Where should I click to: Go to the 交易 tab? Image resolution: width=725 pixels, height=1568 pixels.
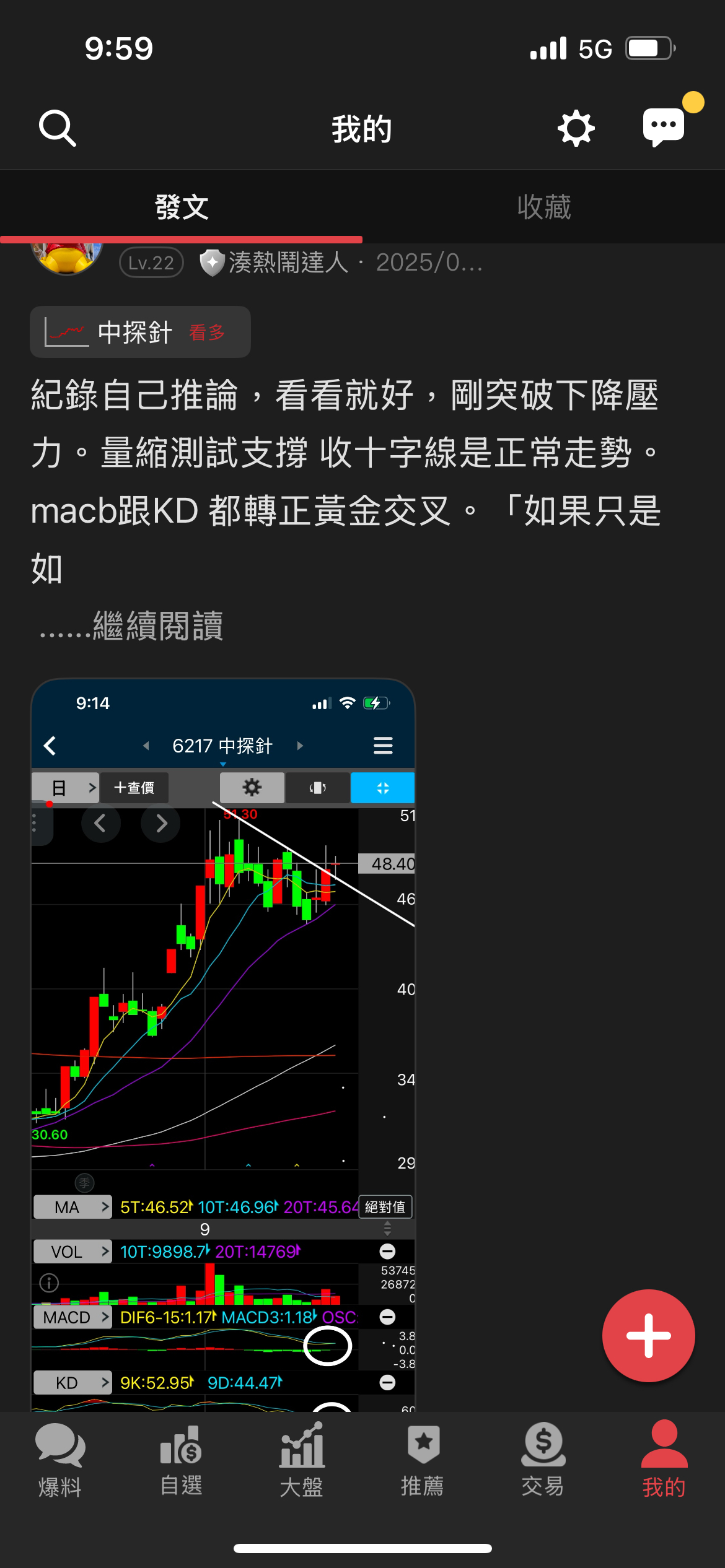tap(543, 1460)
